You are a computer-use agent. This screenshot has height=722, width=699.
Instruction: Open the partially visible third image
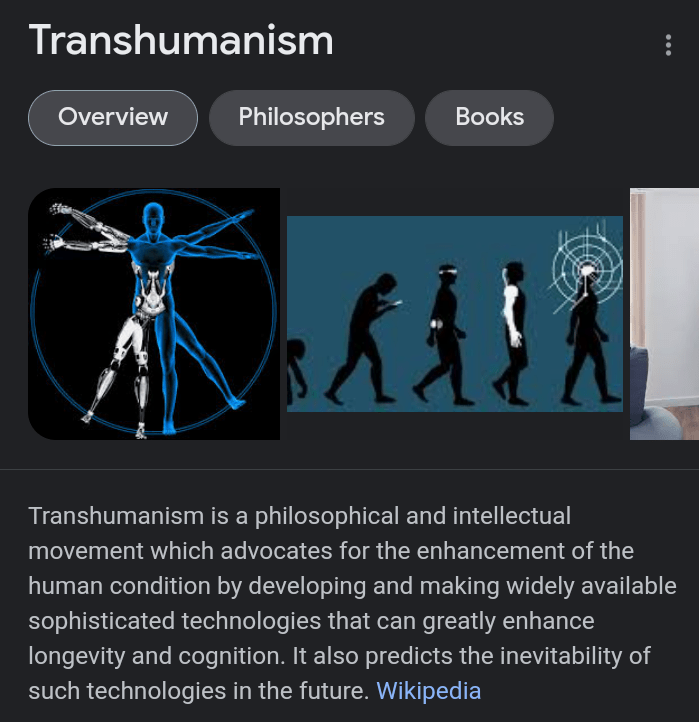(665, 314)
